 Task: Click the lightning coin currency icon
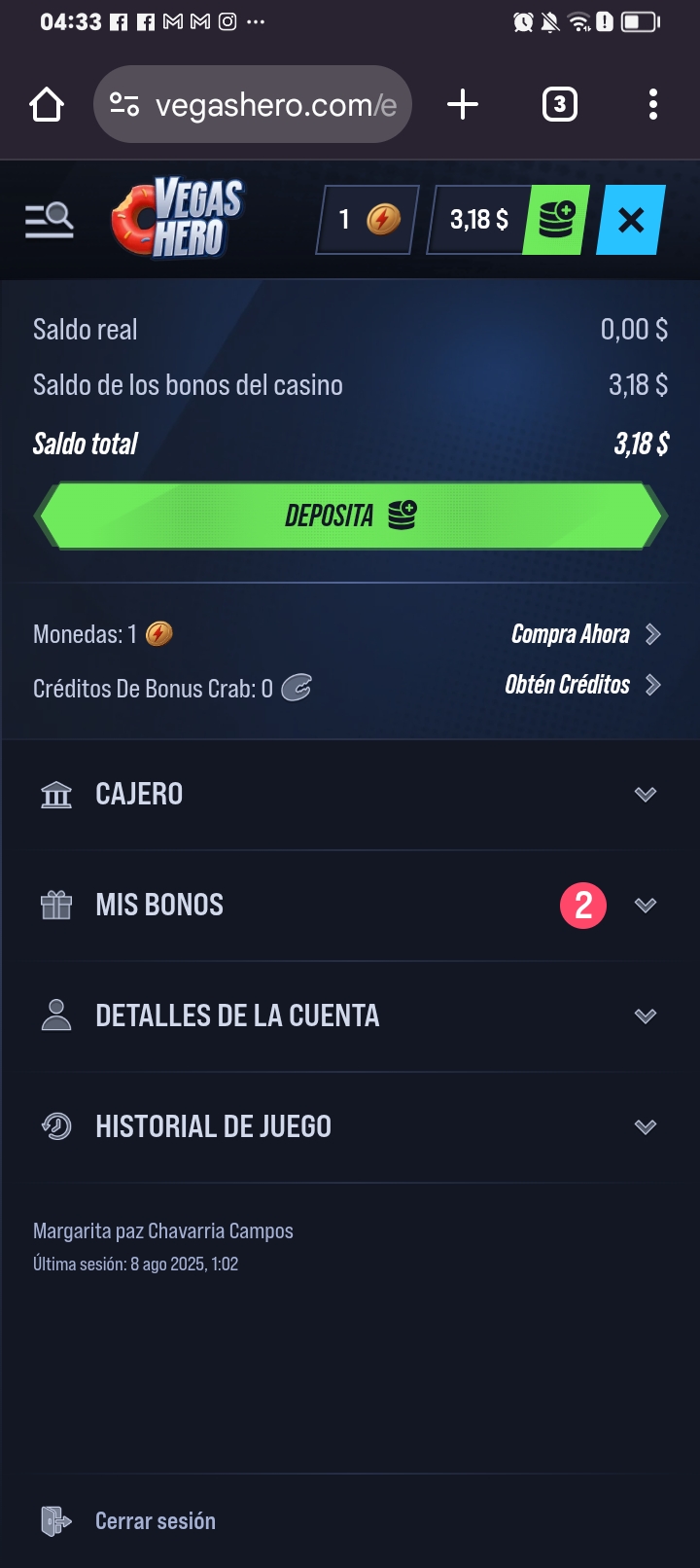383,220
